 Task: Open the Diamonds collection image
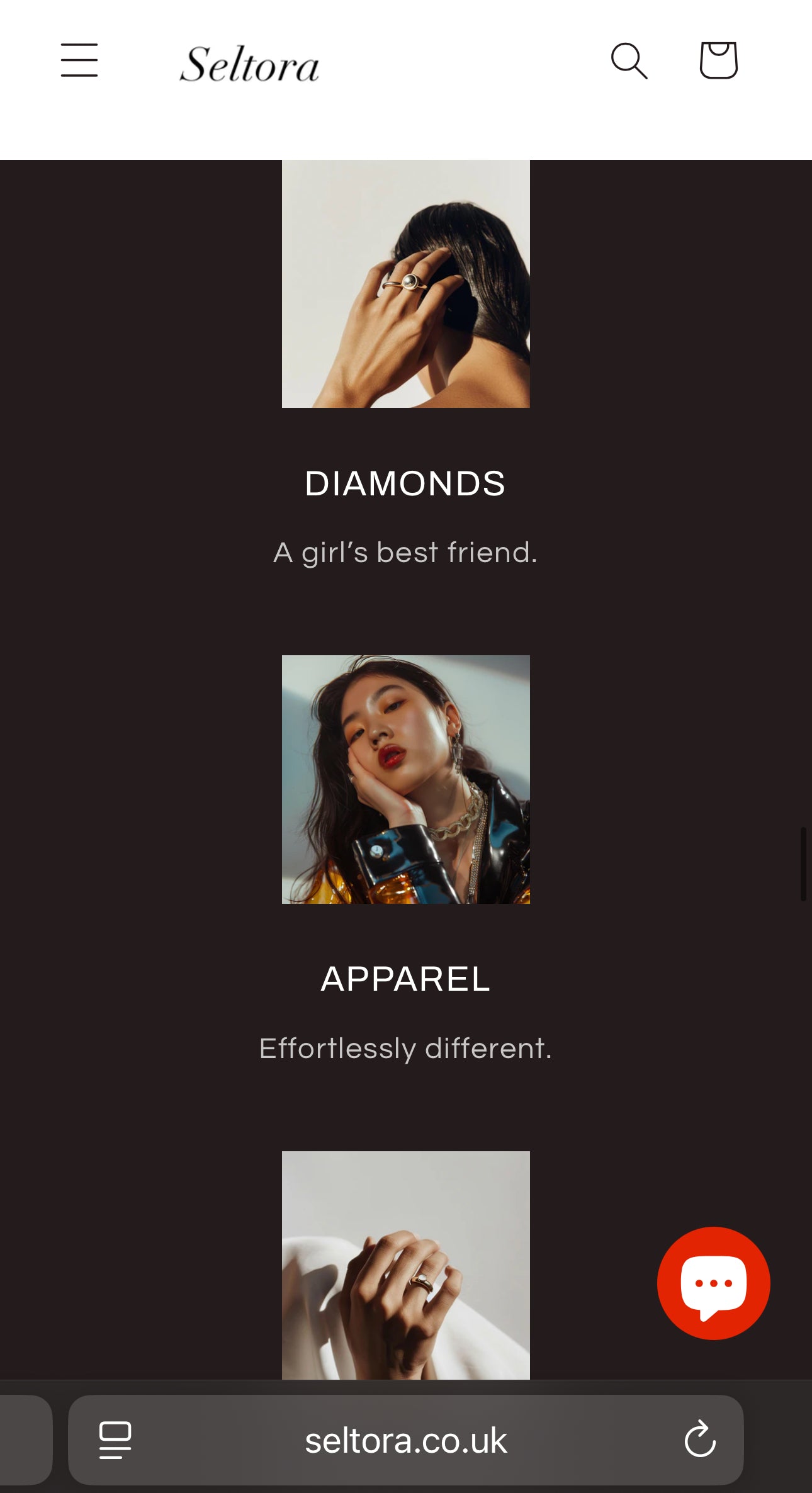(405, 284)
